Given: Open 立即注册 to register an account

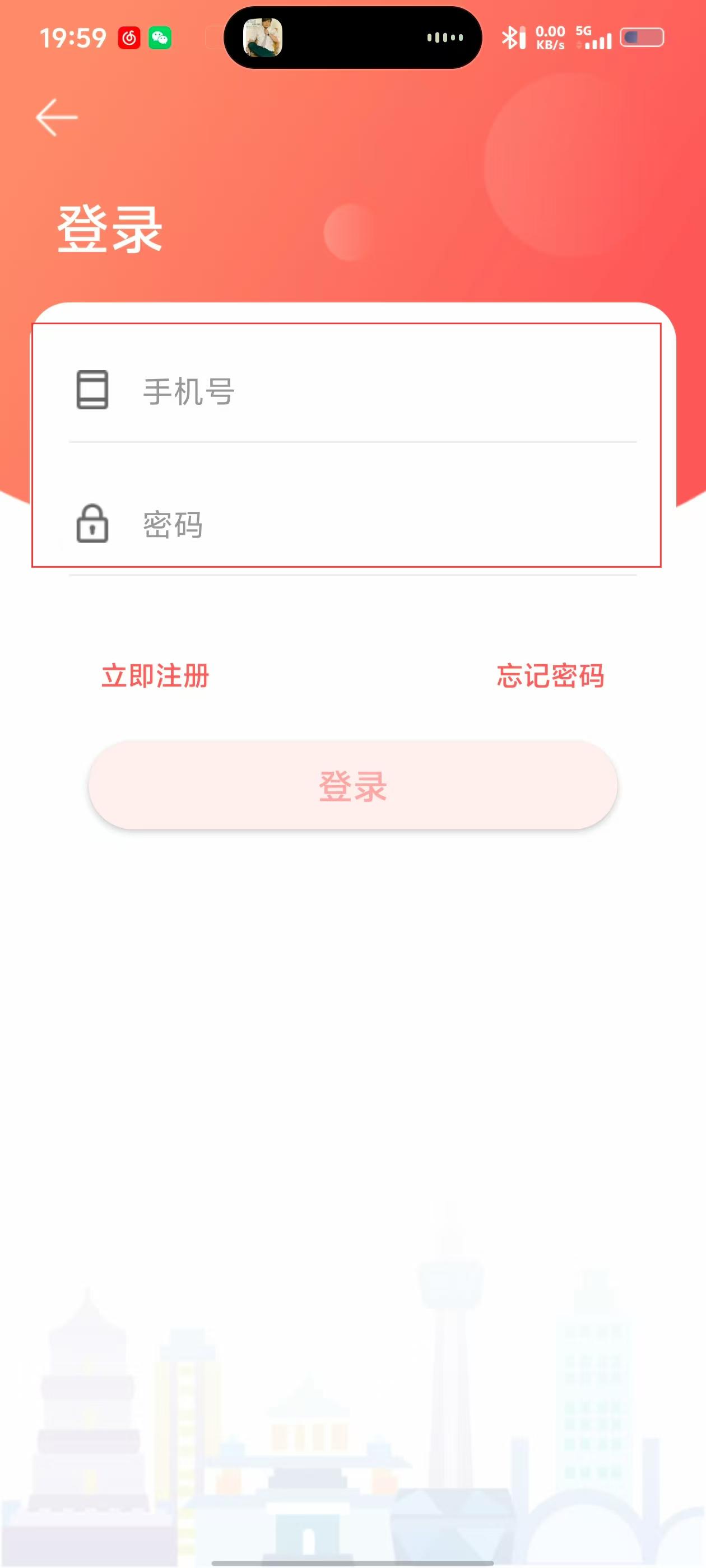Looking at the screenshot, I should click(x=155, y=676).
